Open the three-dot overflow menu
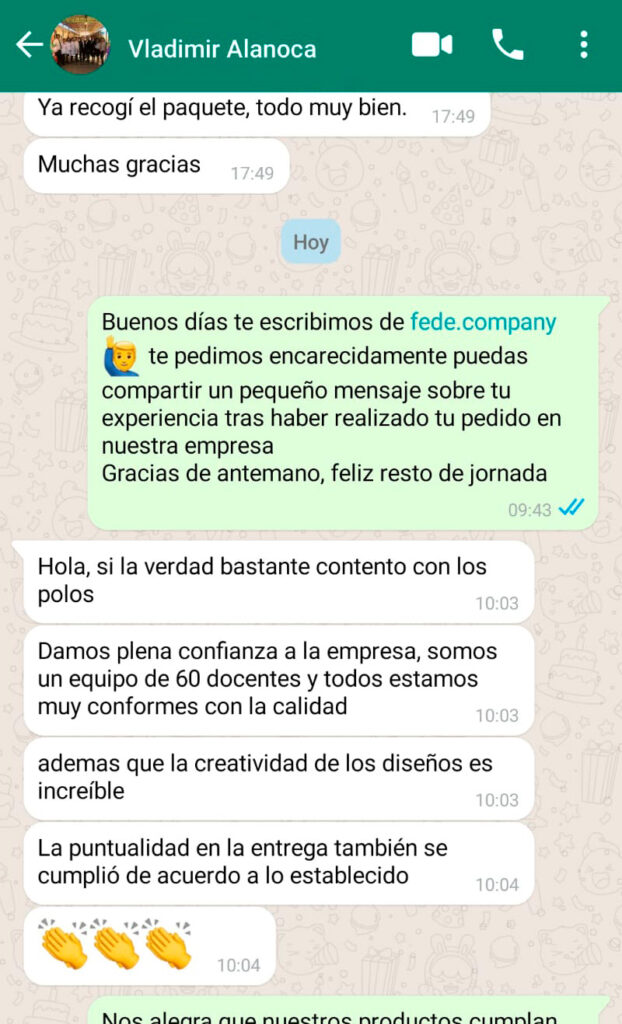The image size is (622, 1024). pos(584,45)
